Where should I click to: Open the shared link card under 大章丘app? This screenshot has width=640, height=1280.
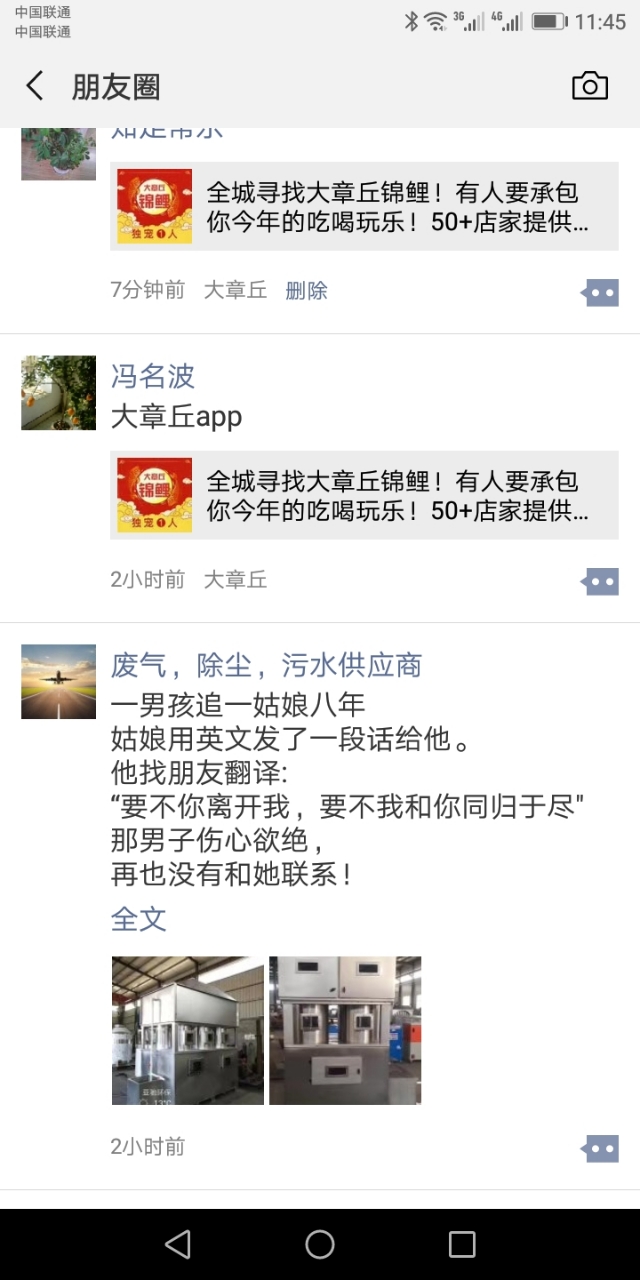pyautogui.click(x=364, y=496)
